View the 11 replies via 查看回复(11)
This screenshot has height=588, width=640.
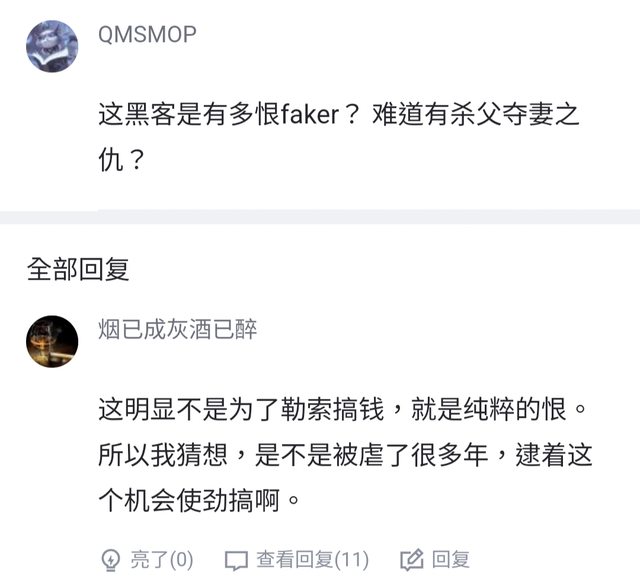coord(297,559)
